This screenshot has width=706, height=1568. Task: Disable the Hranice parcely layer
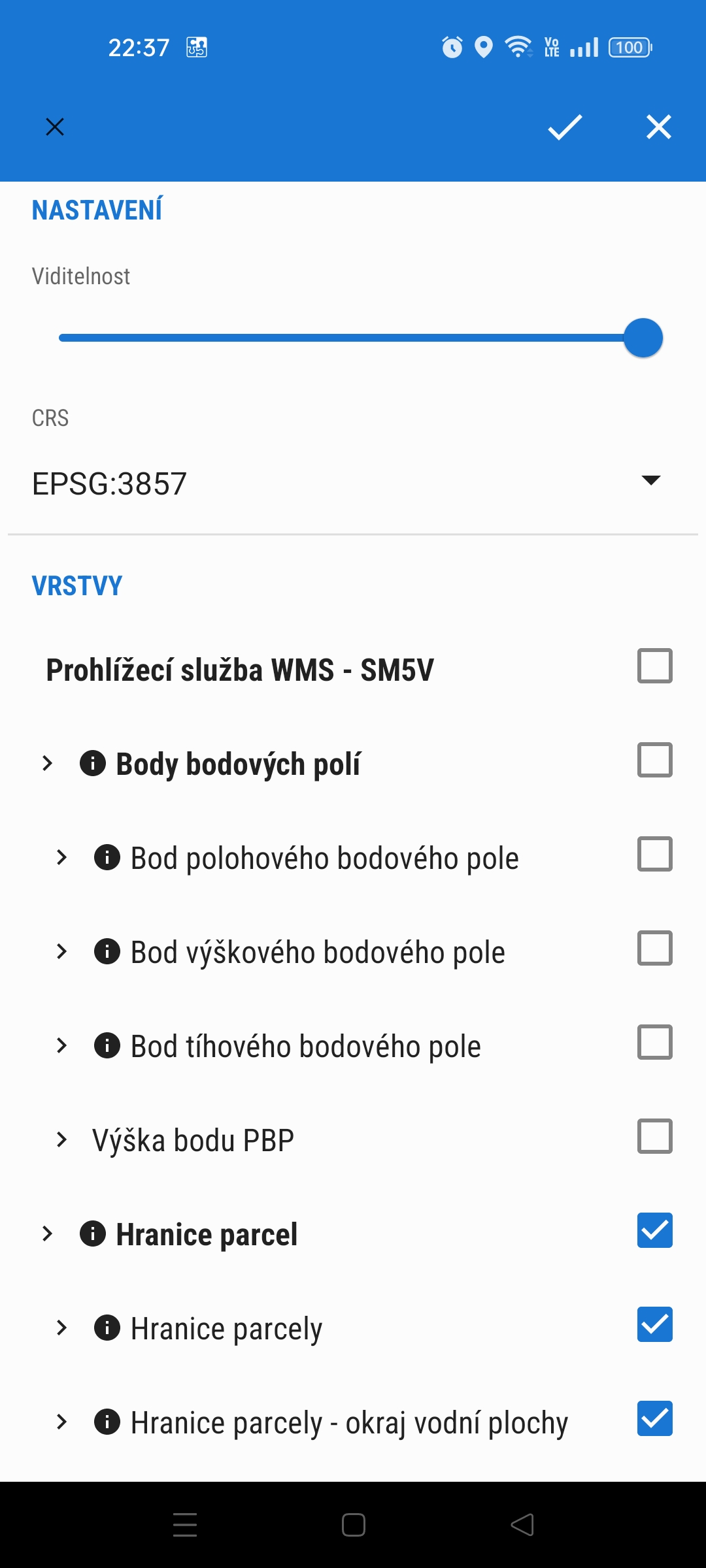[654, 1324]
